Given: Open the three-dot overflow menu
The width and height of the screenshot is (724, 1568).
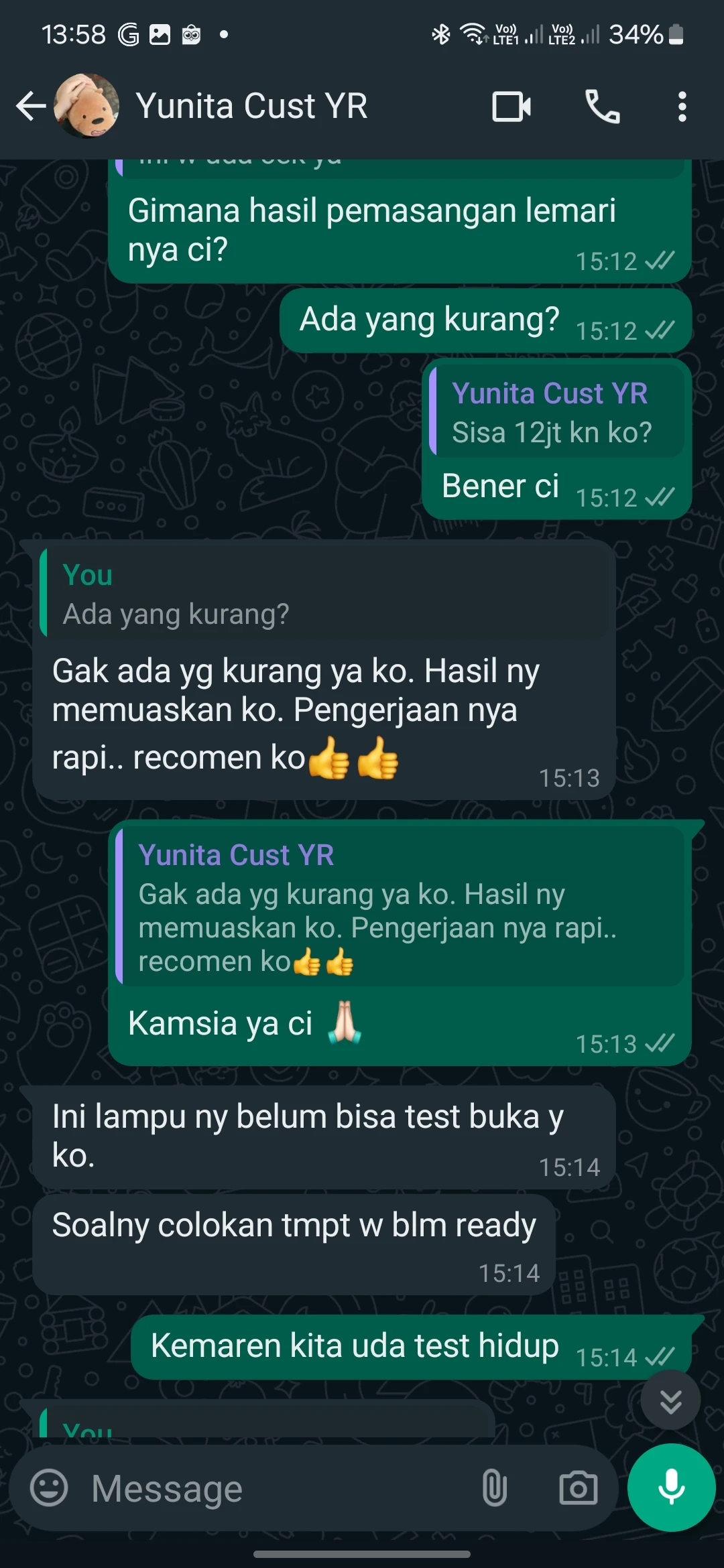Looking at the screenshot, I should tap(682, 107).
